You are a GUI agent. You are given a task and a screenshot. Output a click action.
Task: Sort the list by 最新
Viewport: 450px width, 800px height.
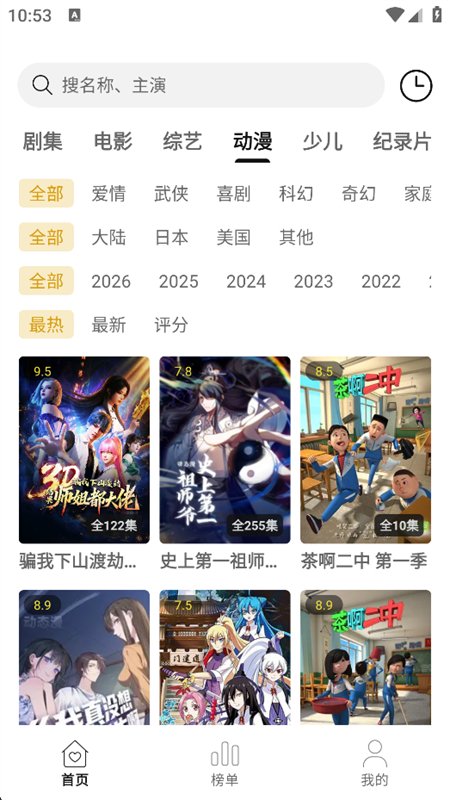pos(109,324)
